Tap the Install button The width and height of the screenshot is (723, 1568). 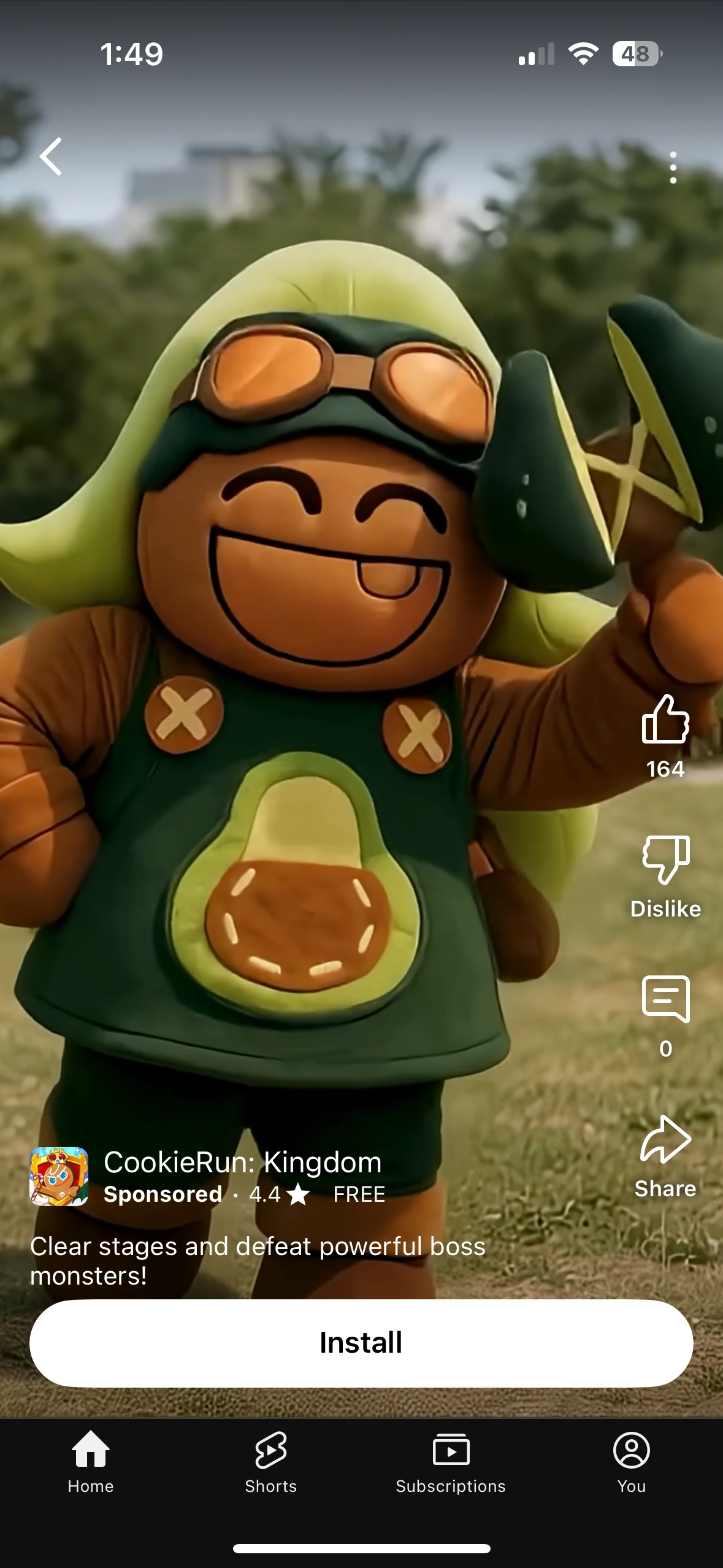click(x=361, y=1343)
